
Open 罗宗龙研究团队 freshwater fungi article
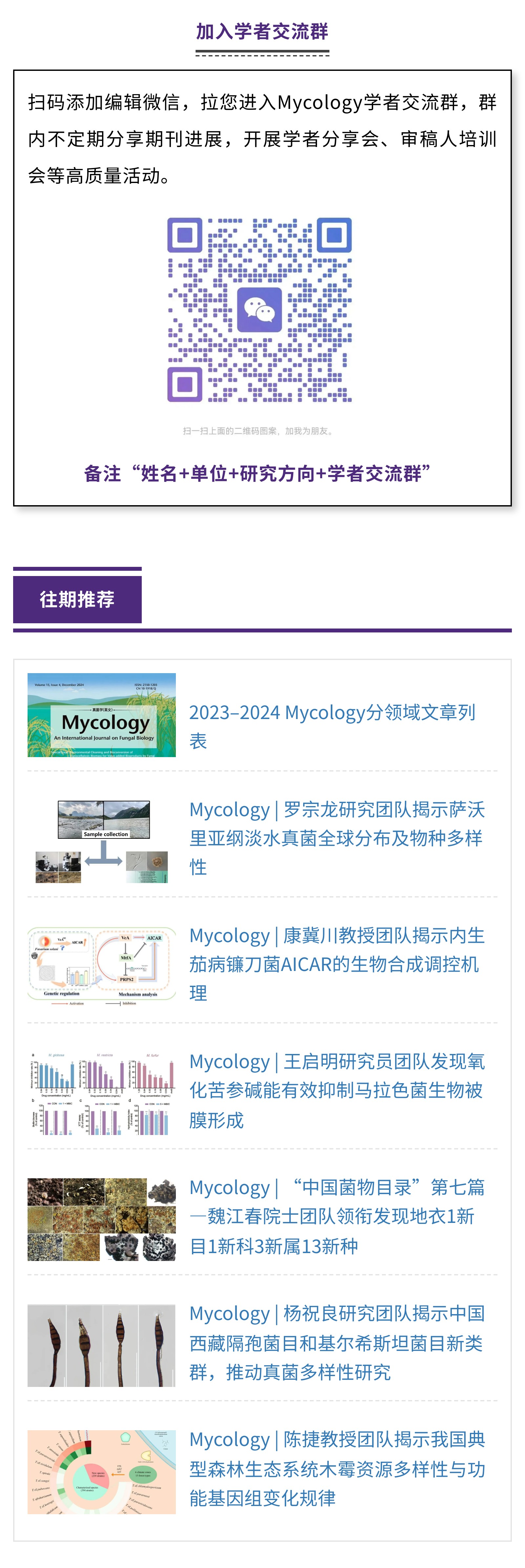tap(336, 837)
